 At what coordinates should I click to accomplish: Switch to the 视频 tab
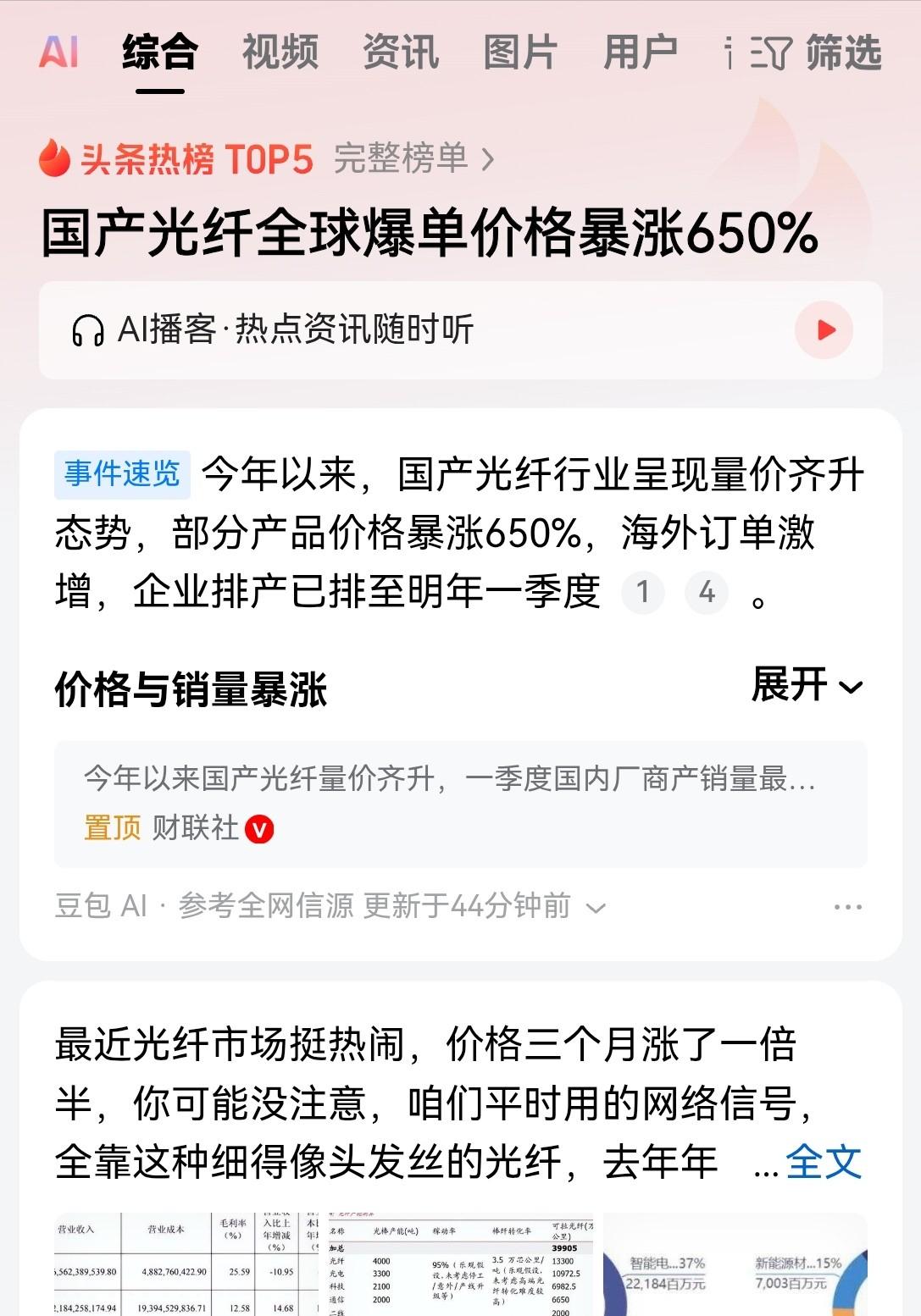(x=280, y=53)
